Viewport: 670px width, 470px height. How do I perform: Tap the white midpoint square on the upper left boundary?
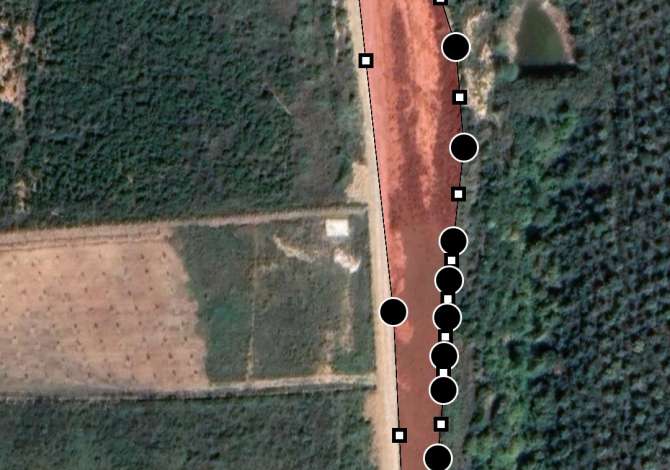(366, 61)
